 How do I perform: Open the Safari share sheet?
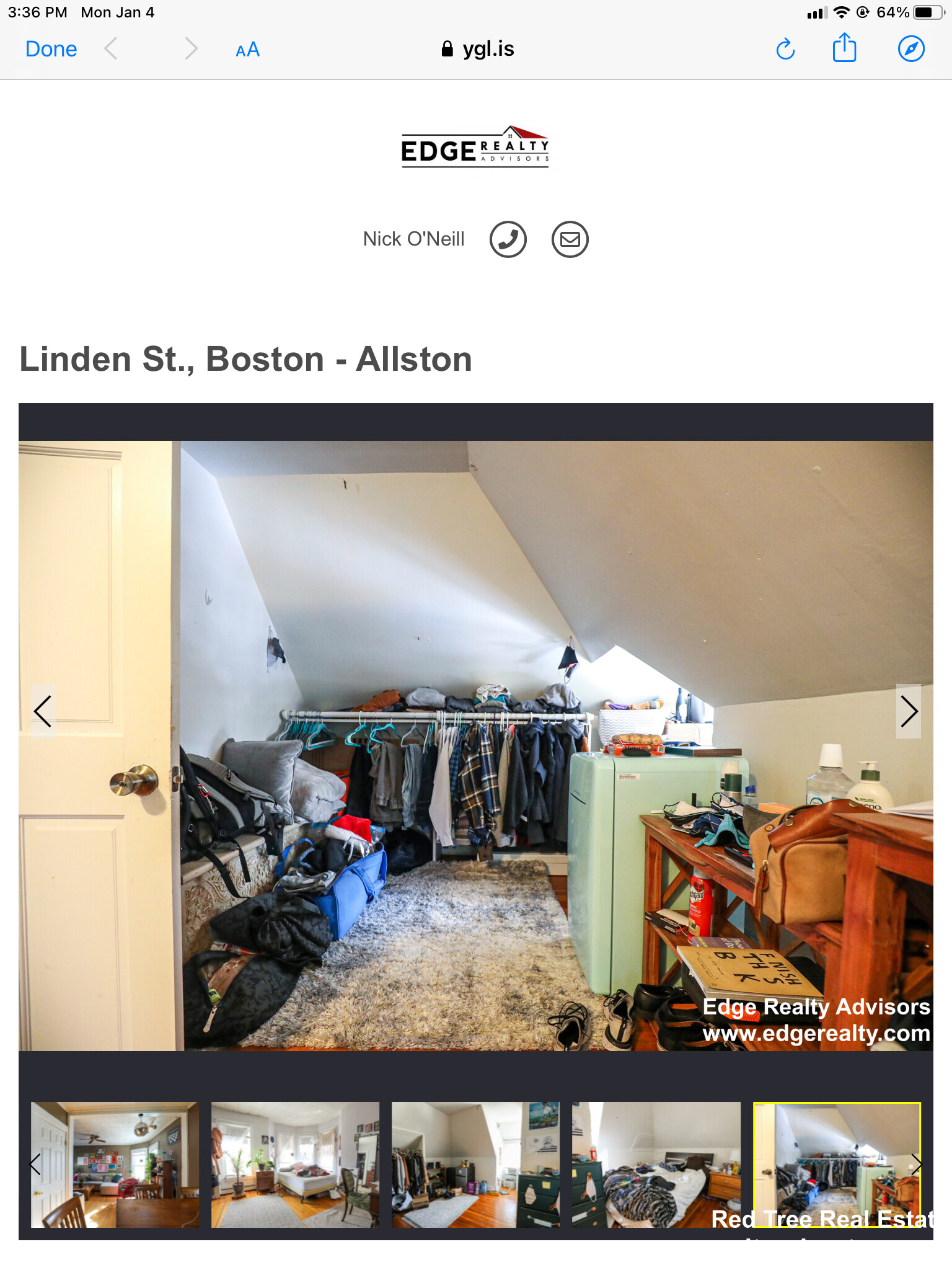(x=844, y=48)
